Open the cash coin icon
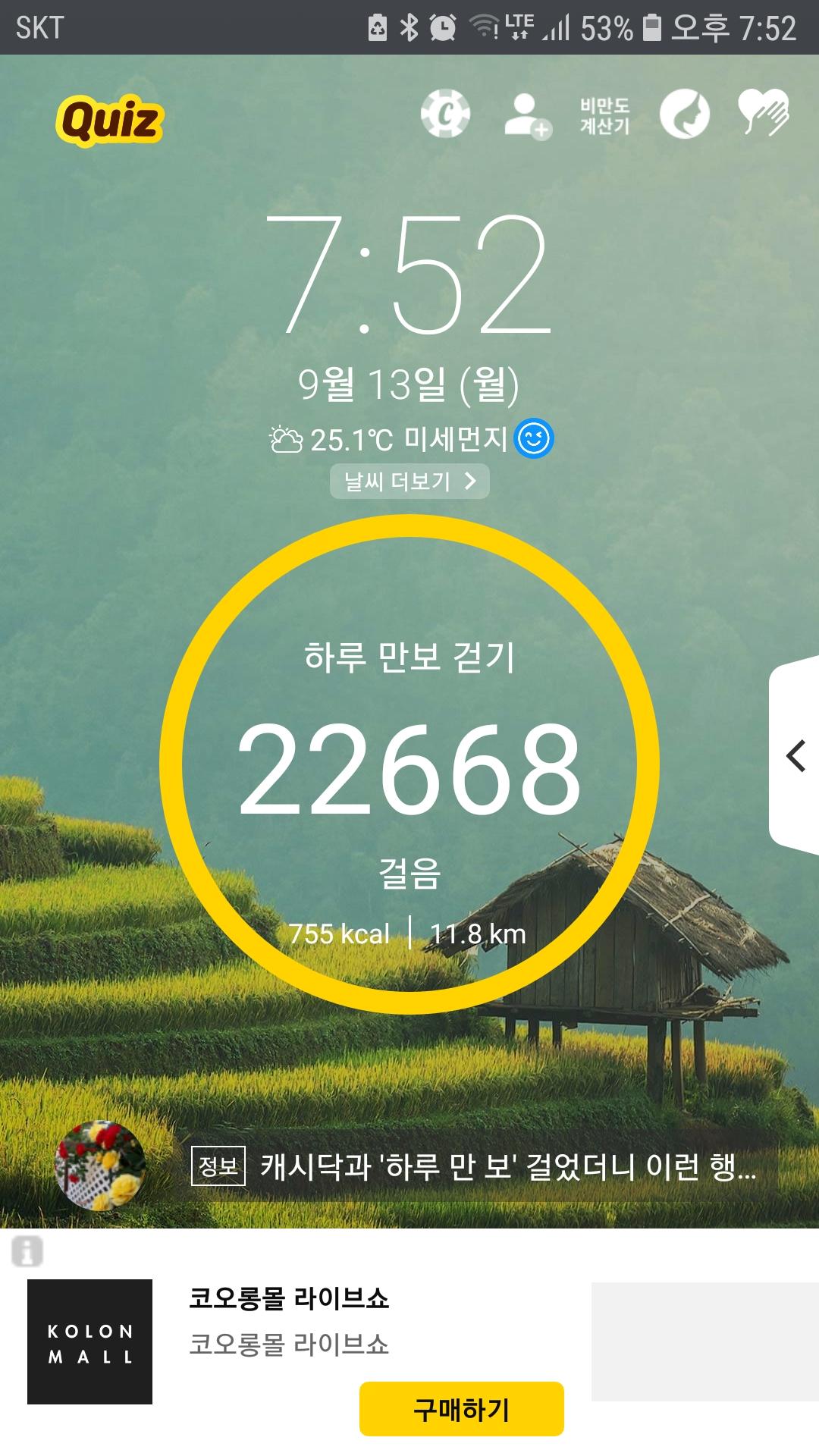819x1456 pixels. (445, 115)
